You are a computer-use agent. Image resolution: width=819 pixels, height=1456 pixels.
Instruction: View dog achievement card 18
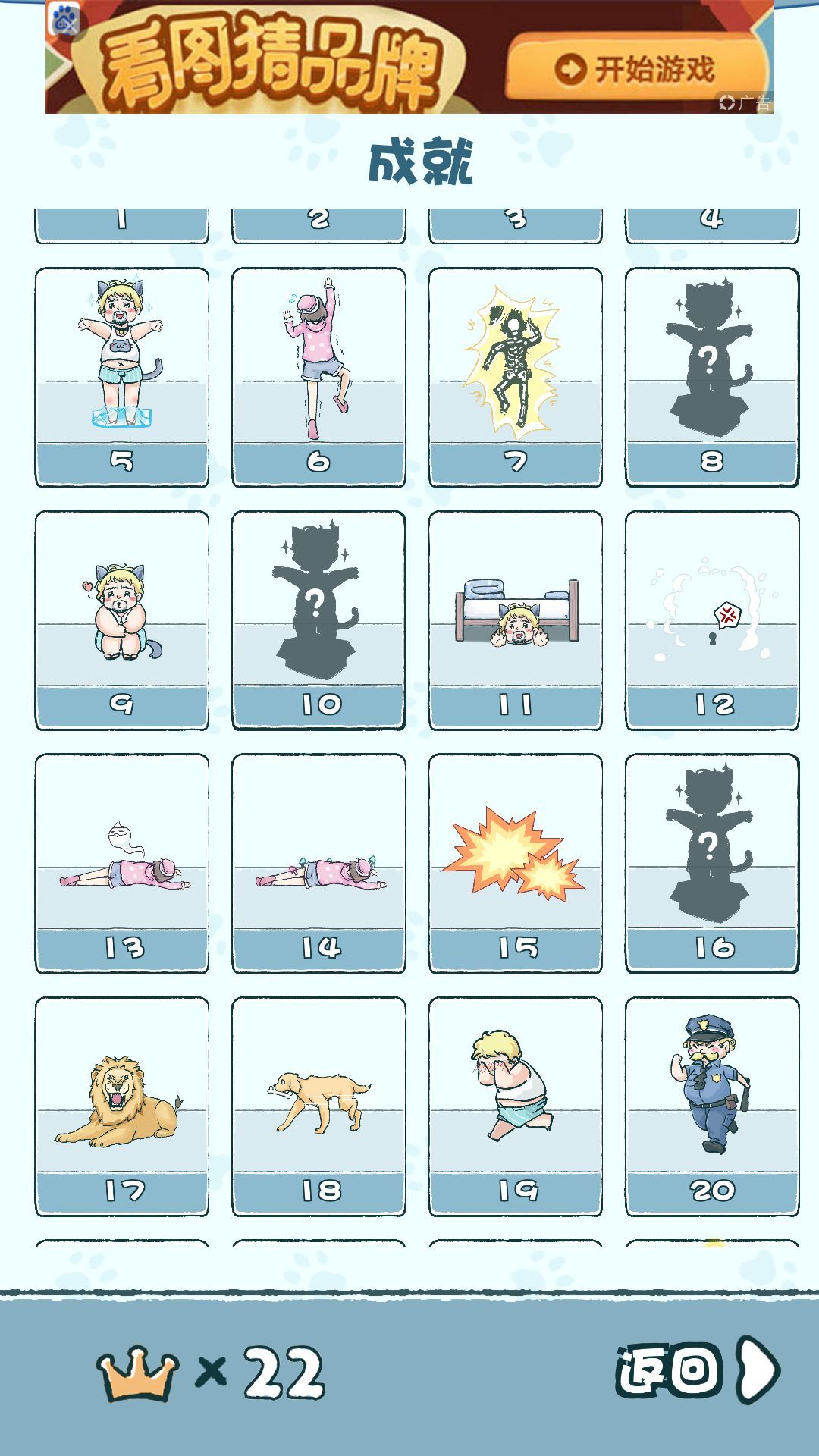pos(318,1106)
